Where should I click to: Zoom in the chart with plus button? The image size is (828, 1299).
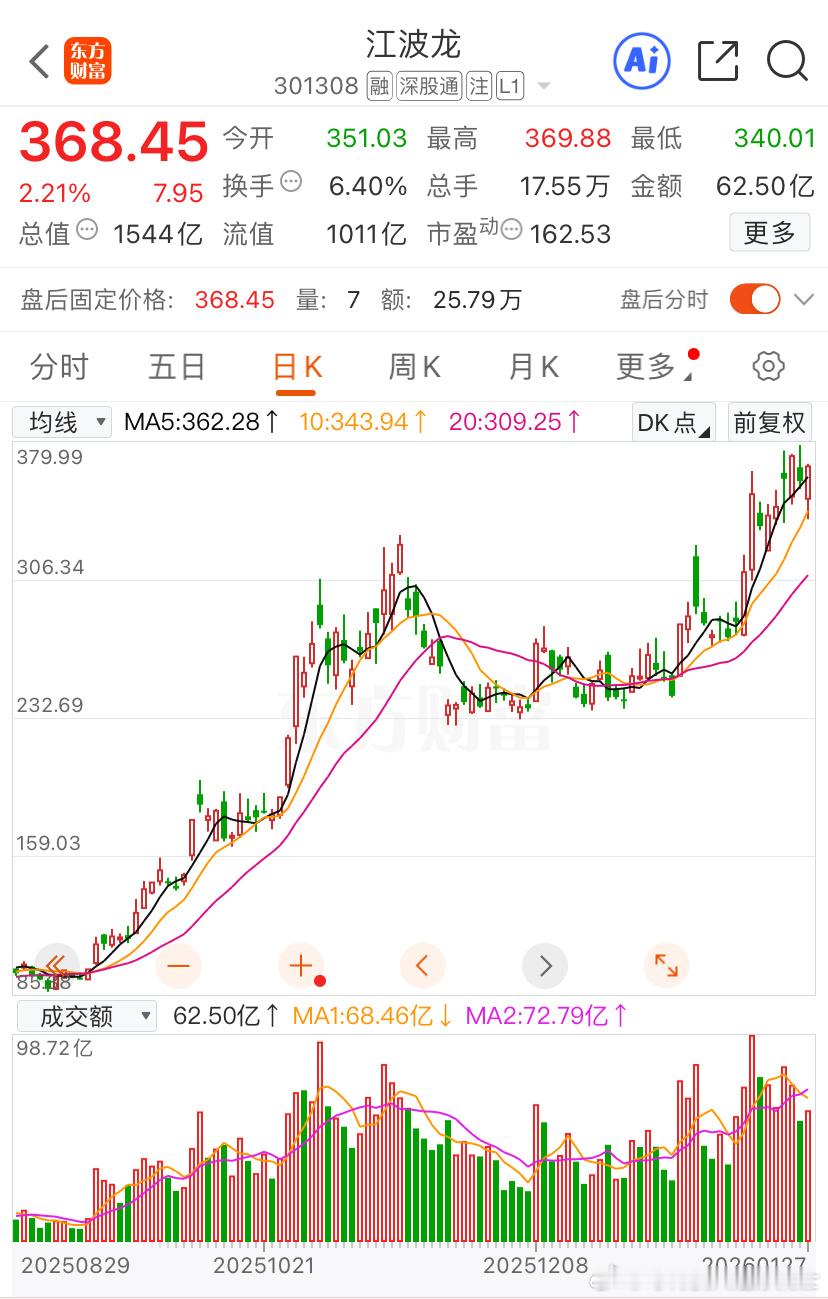[x=301, y=966]
